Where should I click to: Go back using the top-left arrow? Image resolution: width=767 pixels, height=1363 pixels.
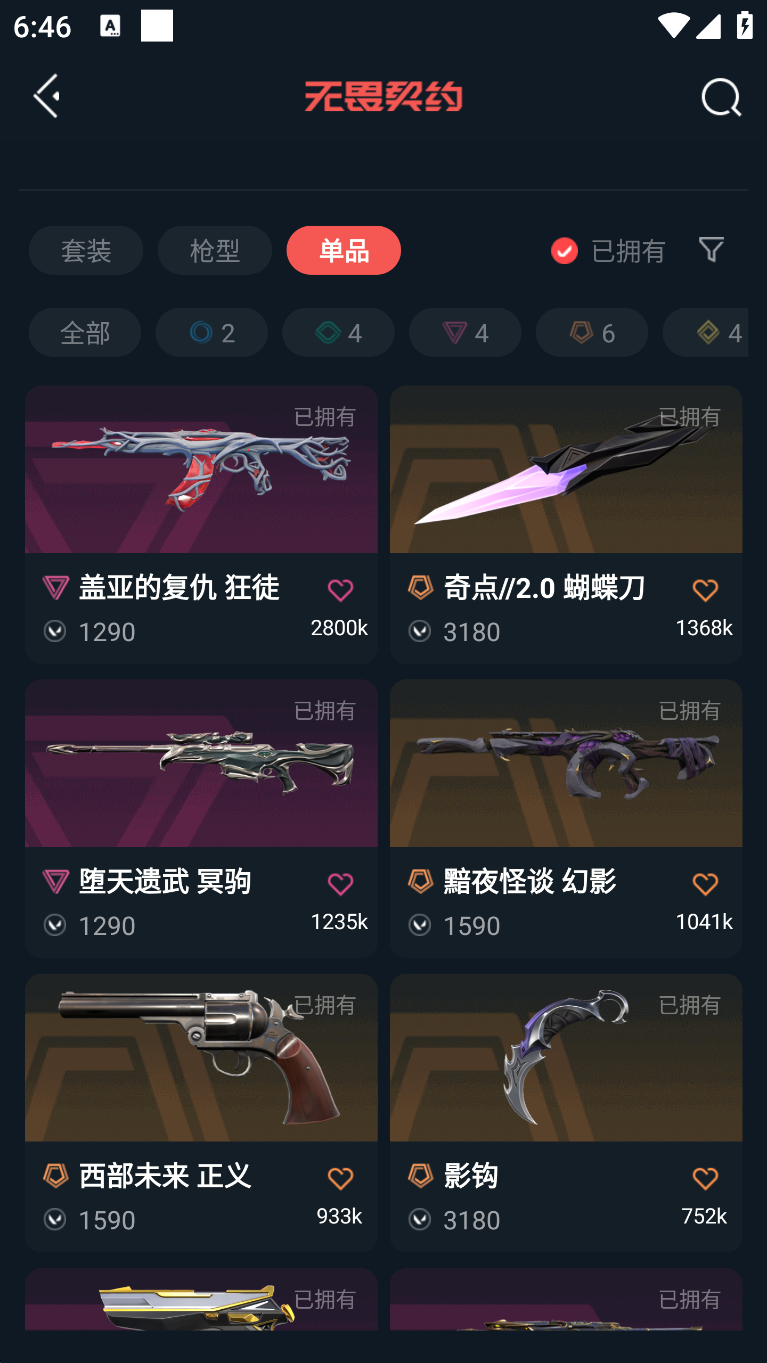coord(46,96)
